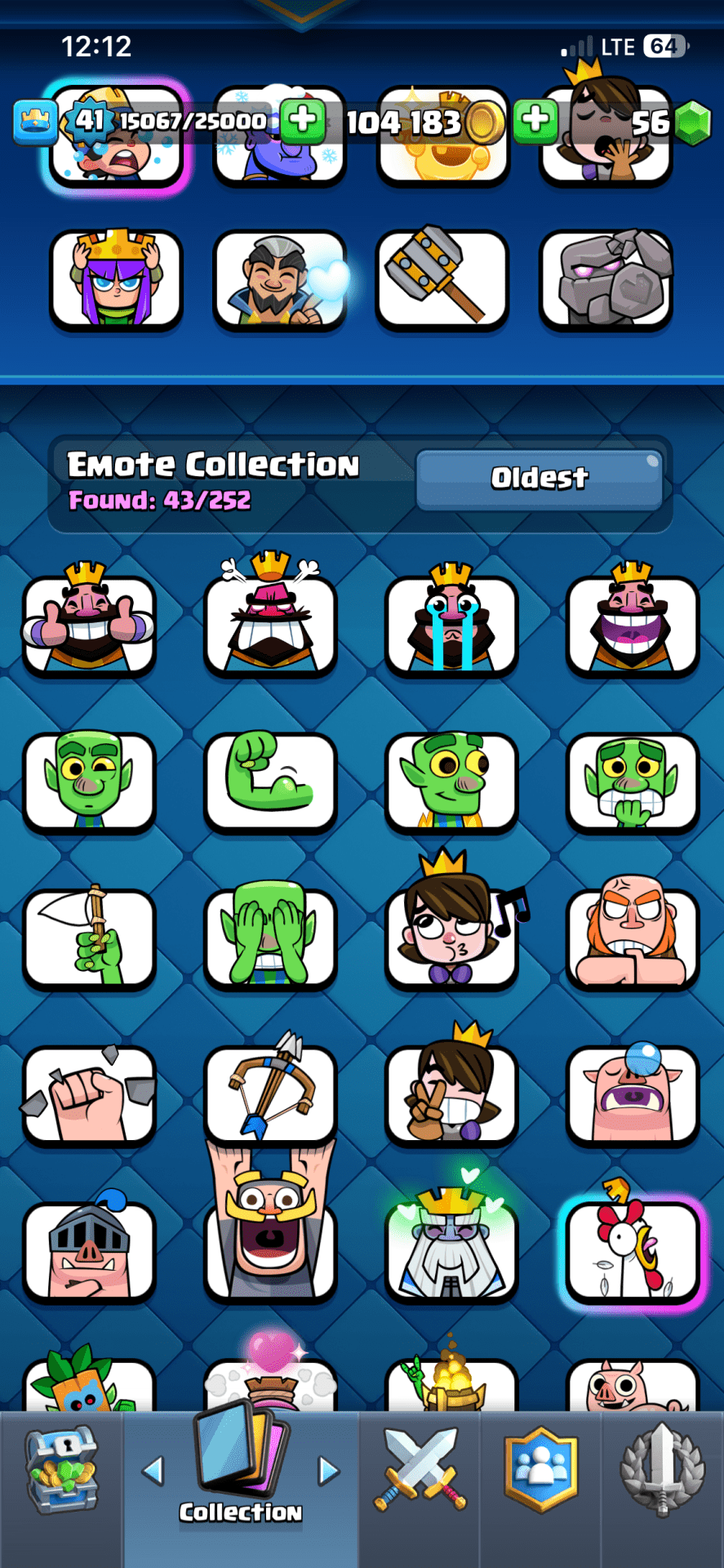Tap the purple-haired queen emote slot

tap(116, 278)
